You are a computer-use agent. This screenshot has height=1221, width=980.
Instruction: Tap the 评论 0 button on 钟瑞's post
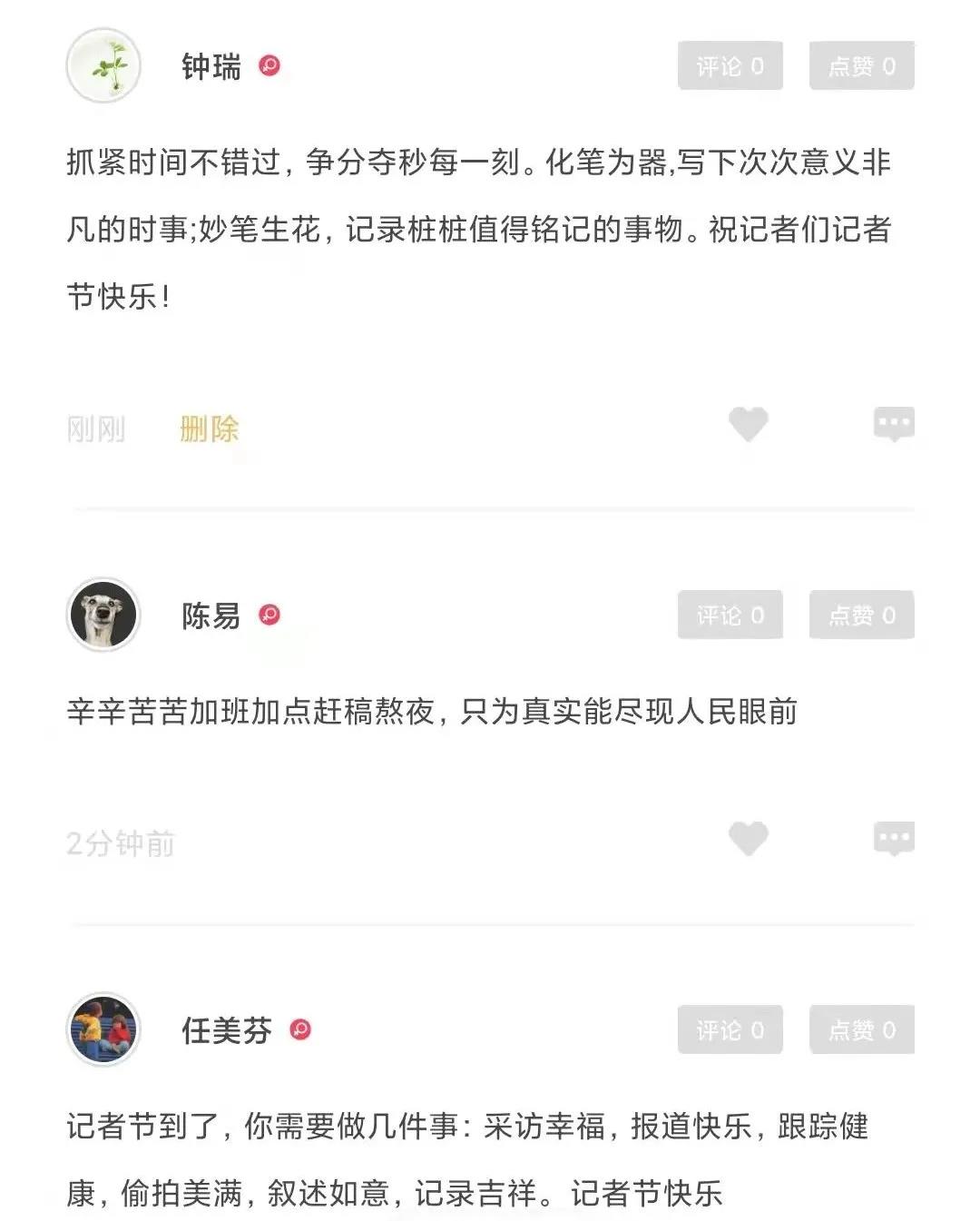[730, 66]
